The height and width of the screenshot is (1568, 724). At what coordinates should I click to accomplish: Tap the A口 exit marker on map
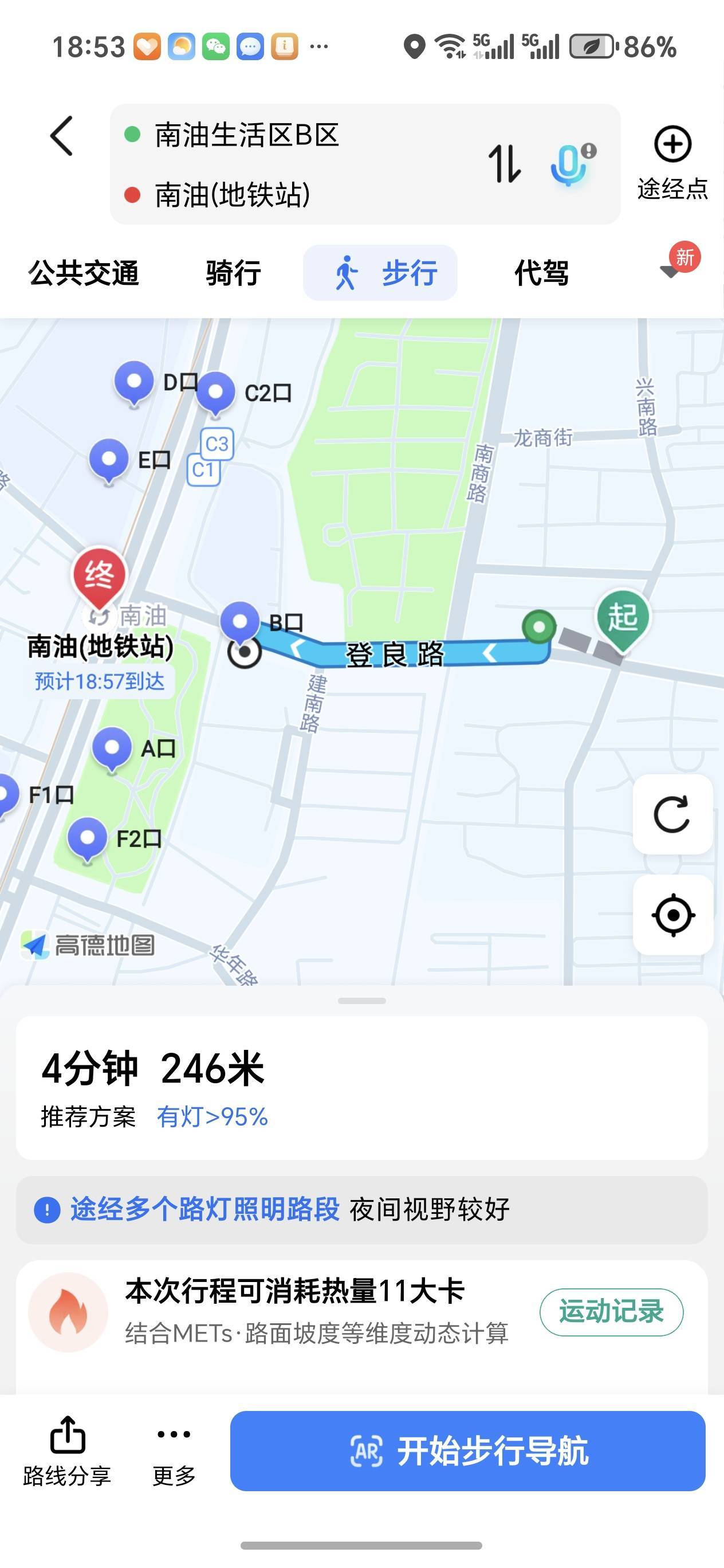click(113, 748)
